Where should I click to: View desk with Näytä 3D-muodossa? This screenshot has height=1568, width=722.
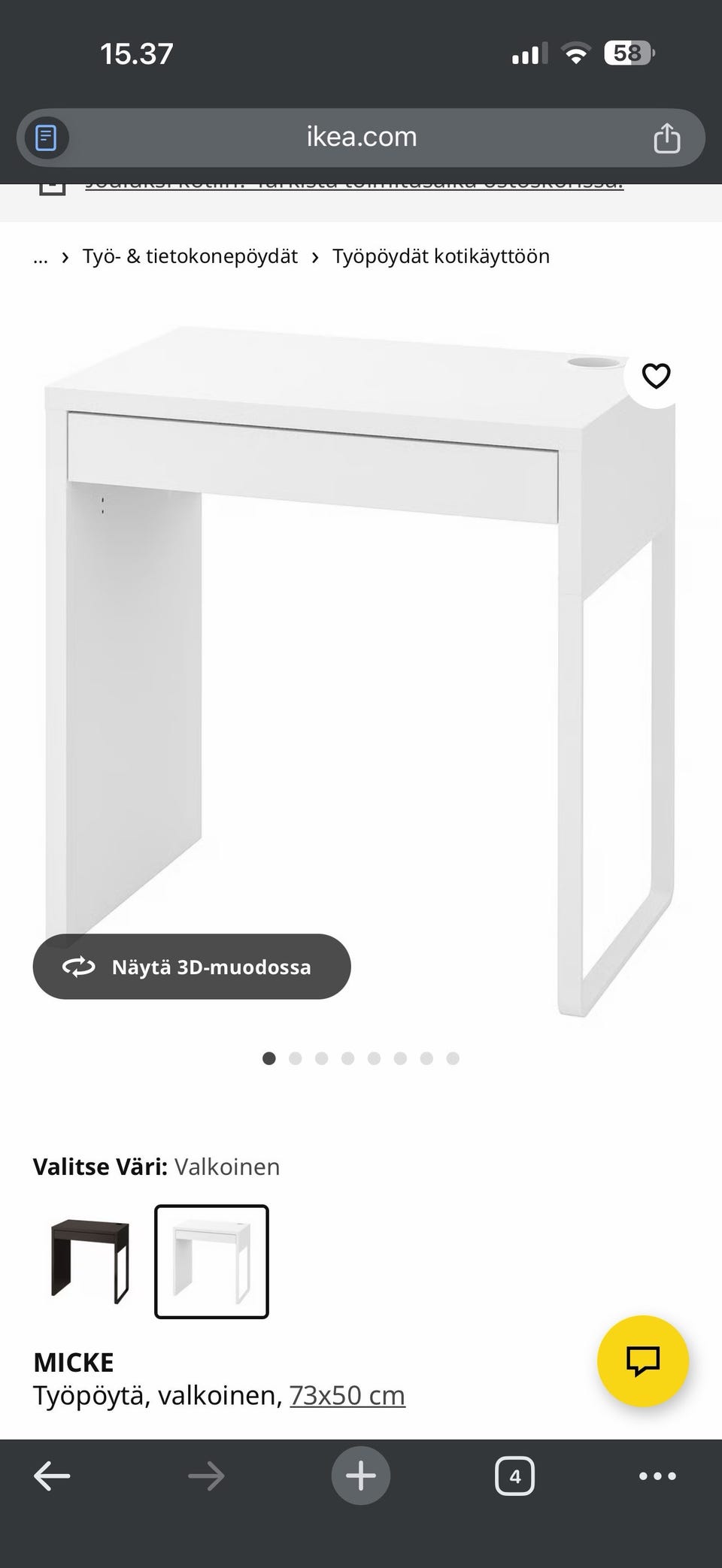coord(192,967)
